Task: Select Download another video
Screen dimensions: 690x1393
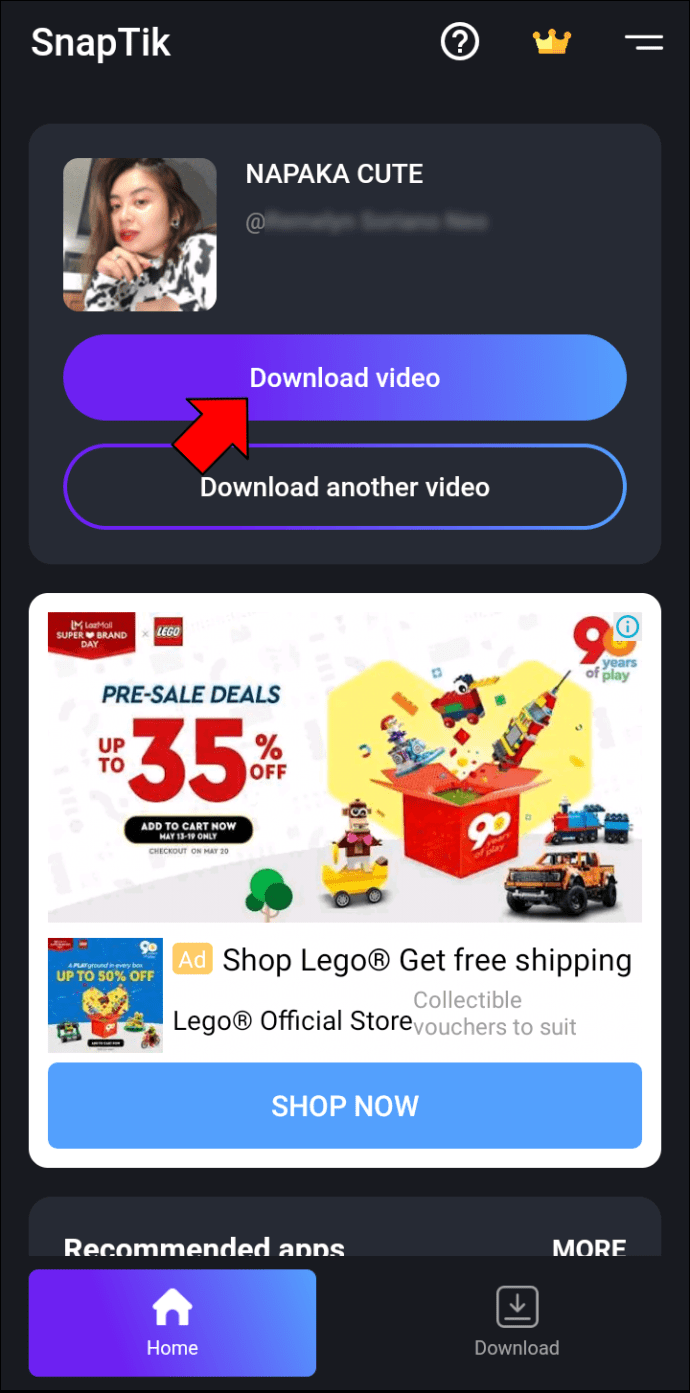Action: 344,488
